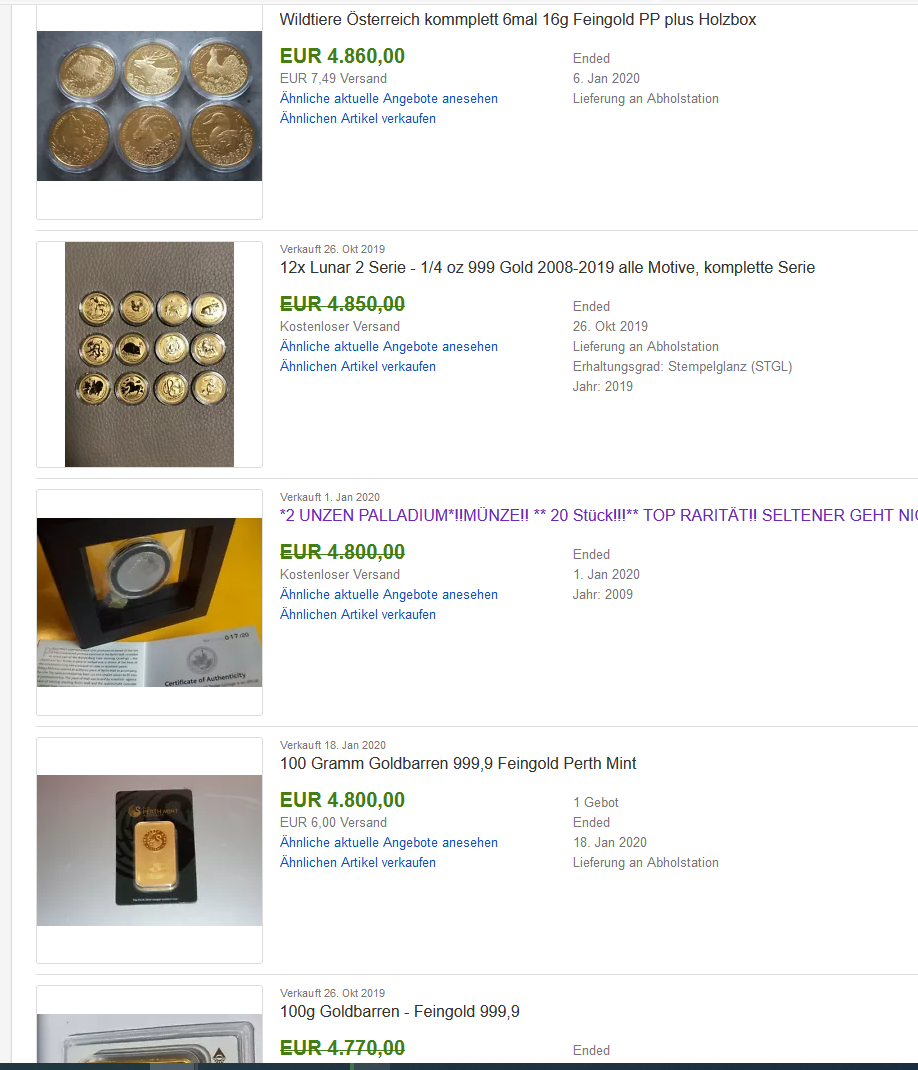
Task: Open the 100g Goldbarren Feingold 999,9 listing
Action: [x=399, y=1012]
